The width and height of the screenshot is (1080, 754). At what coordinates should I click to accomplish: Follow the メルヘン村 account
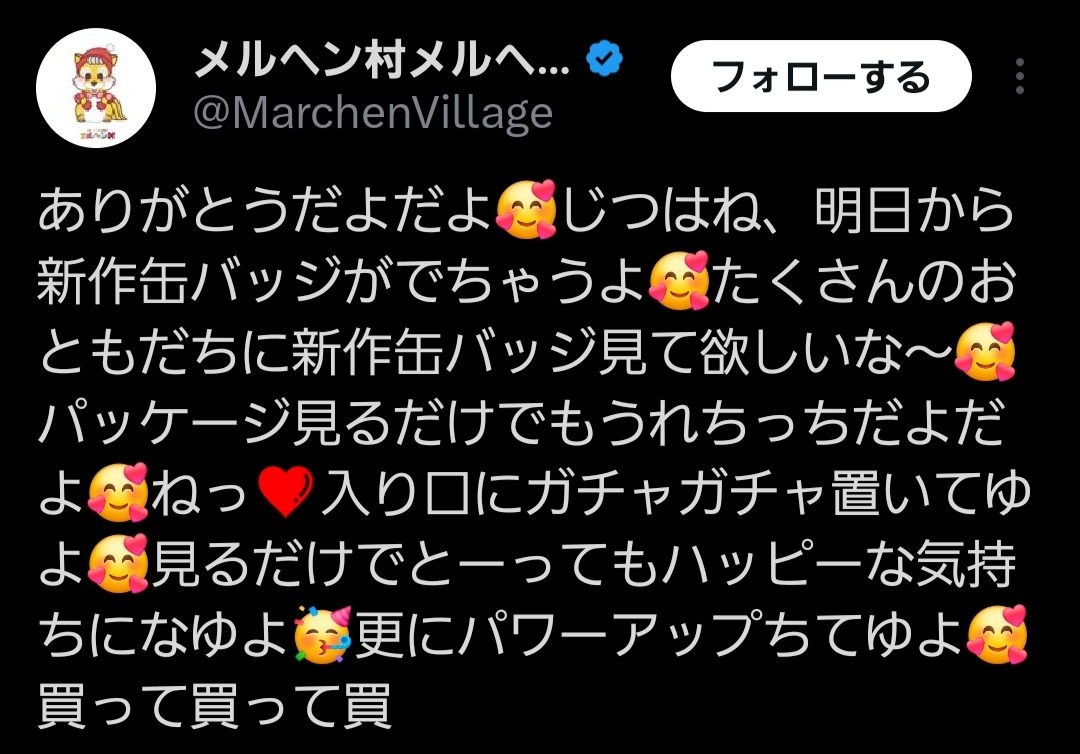[820, 76]
